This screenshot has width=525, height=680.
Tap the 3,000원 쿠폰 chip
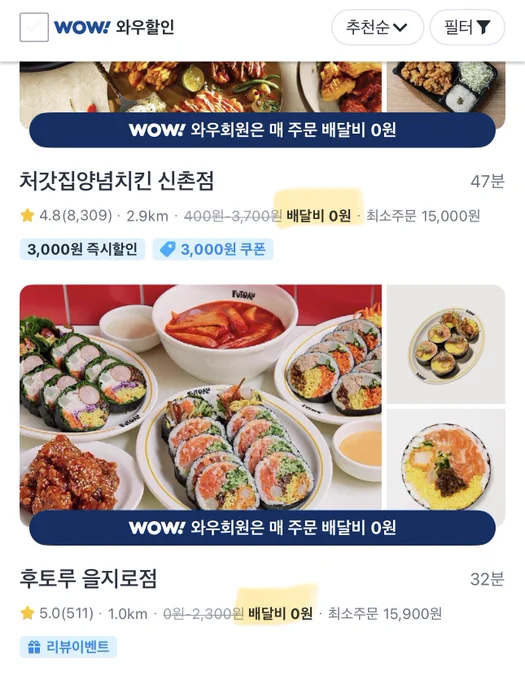tap(213, 249)
